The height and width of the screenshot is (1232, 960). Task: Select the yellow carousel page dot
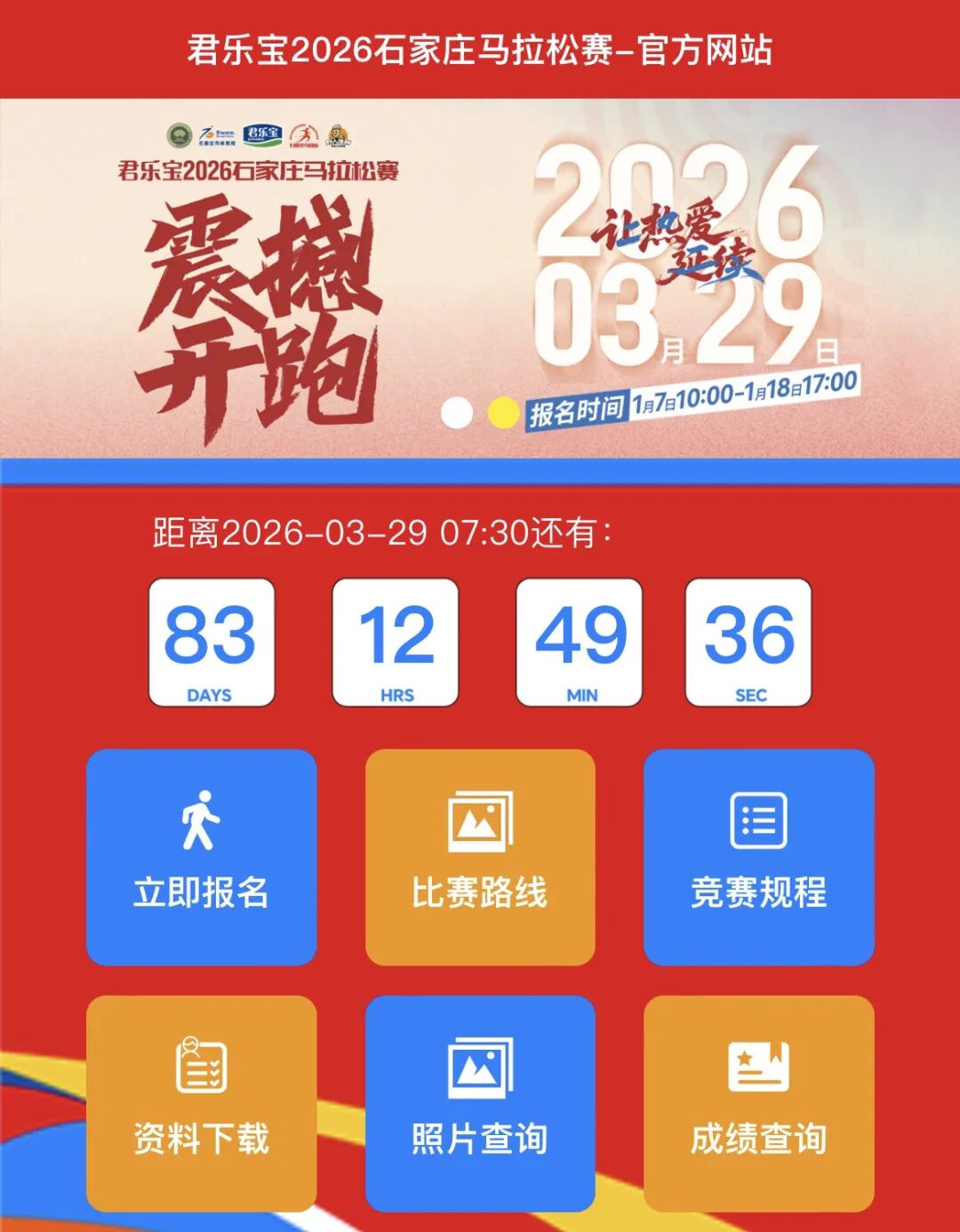click(x=503, y=412)
